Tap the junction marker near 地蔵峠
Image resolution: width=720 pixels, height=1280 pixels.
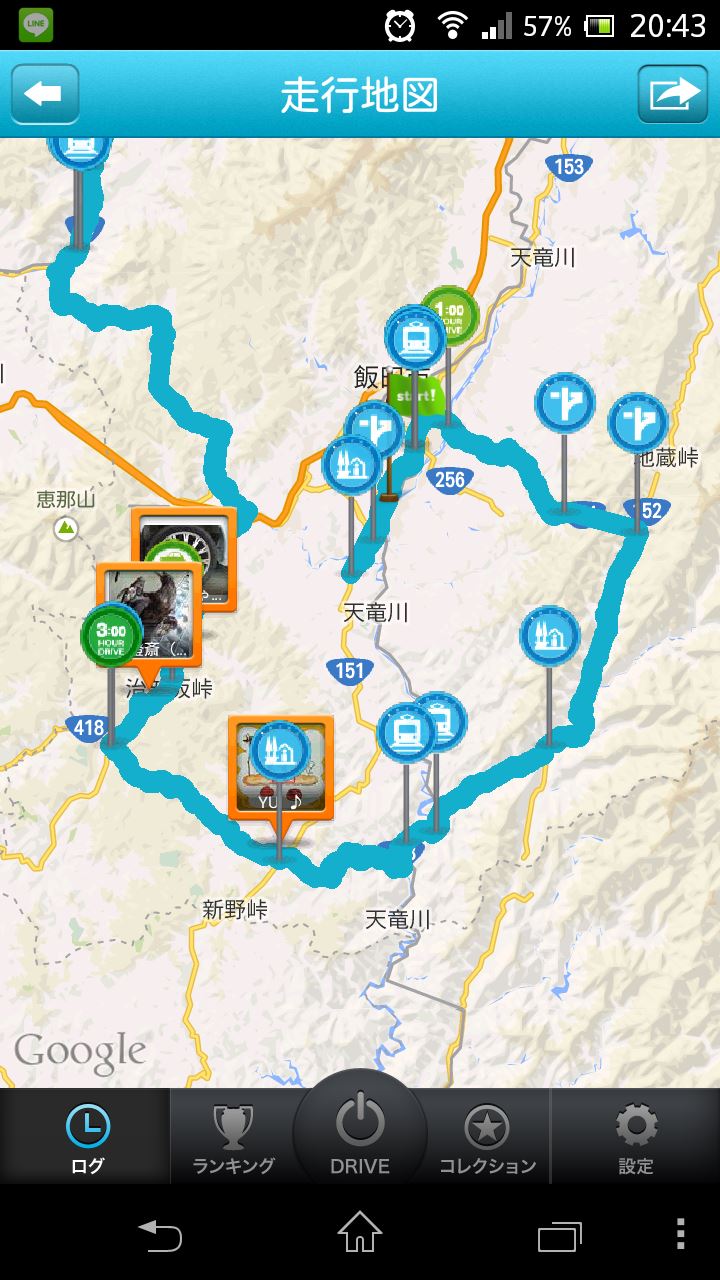tap(638, 422)
